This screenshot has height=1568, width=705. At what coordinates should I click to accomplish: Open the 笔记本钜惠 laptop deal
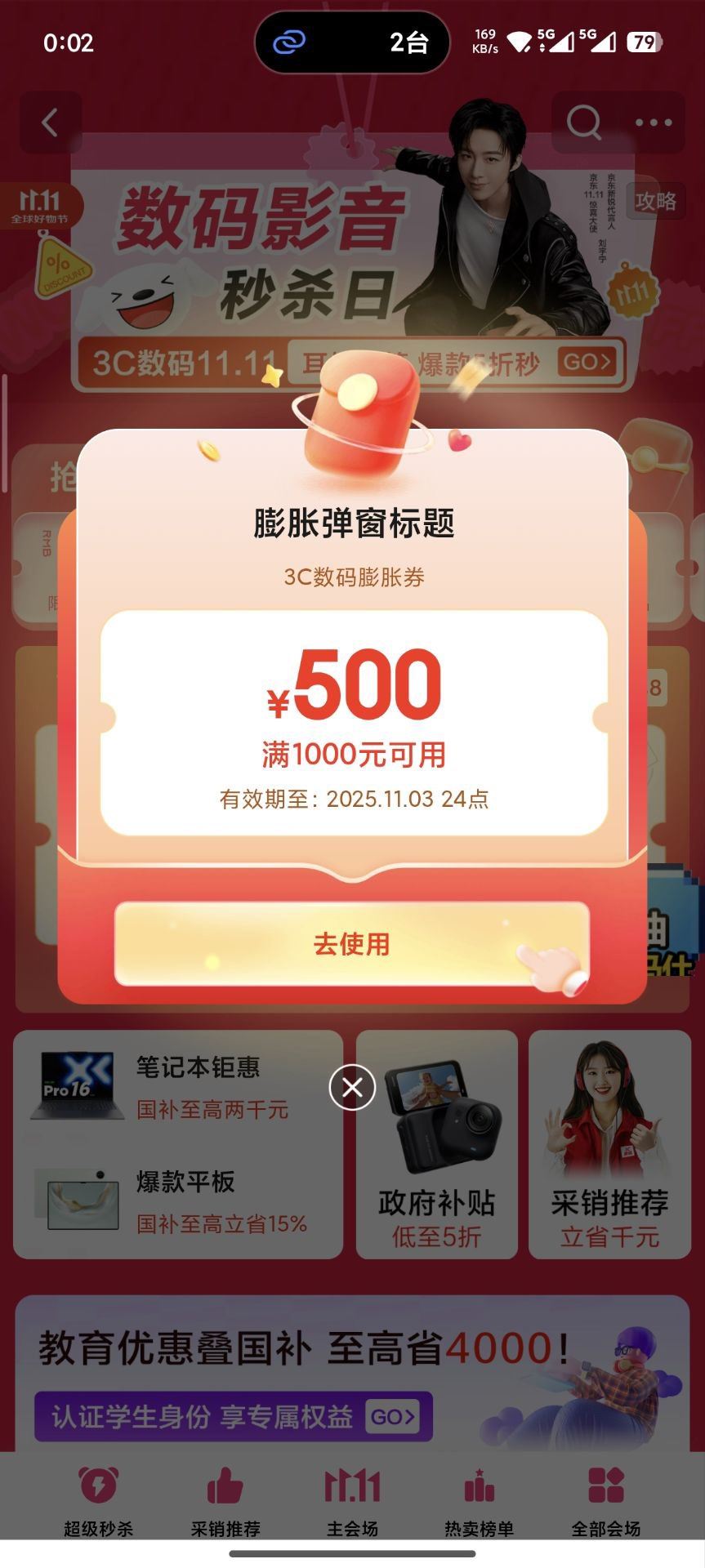tap(178, 1086)
